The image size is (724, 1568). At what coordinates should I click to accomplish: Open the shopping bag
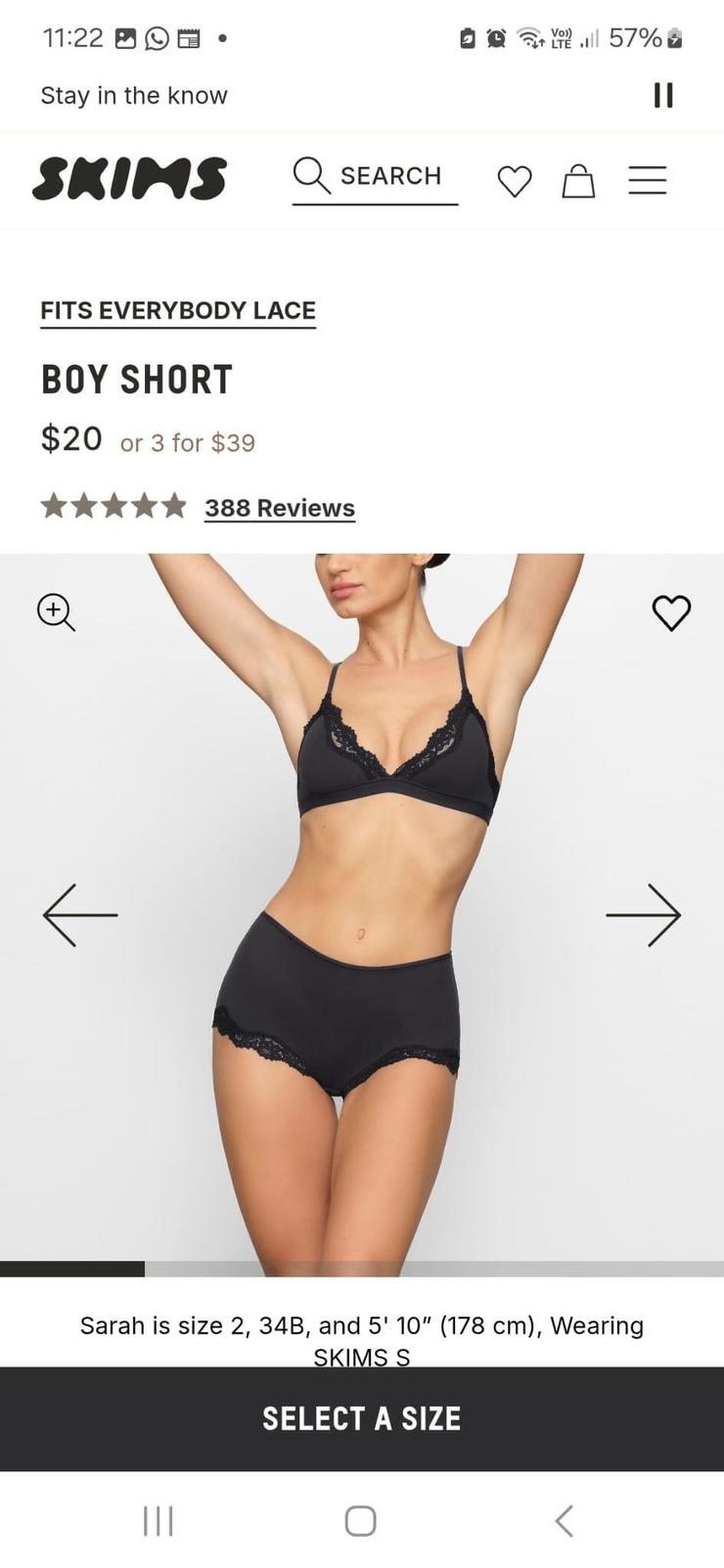578,181
